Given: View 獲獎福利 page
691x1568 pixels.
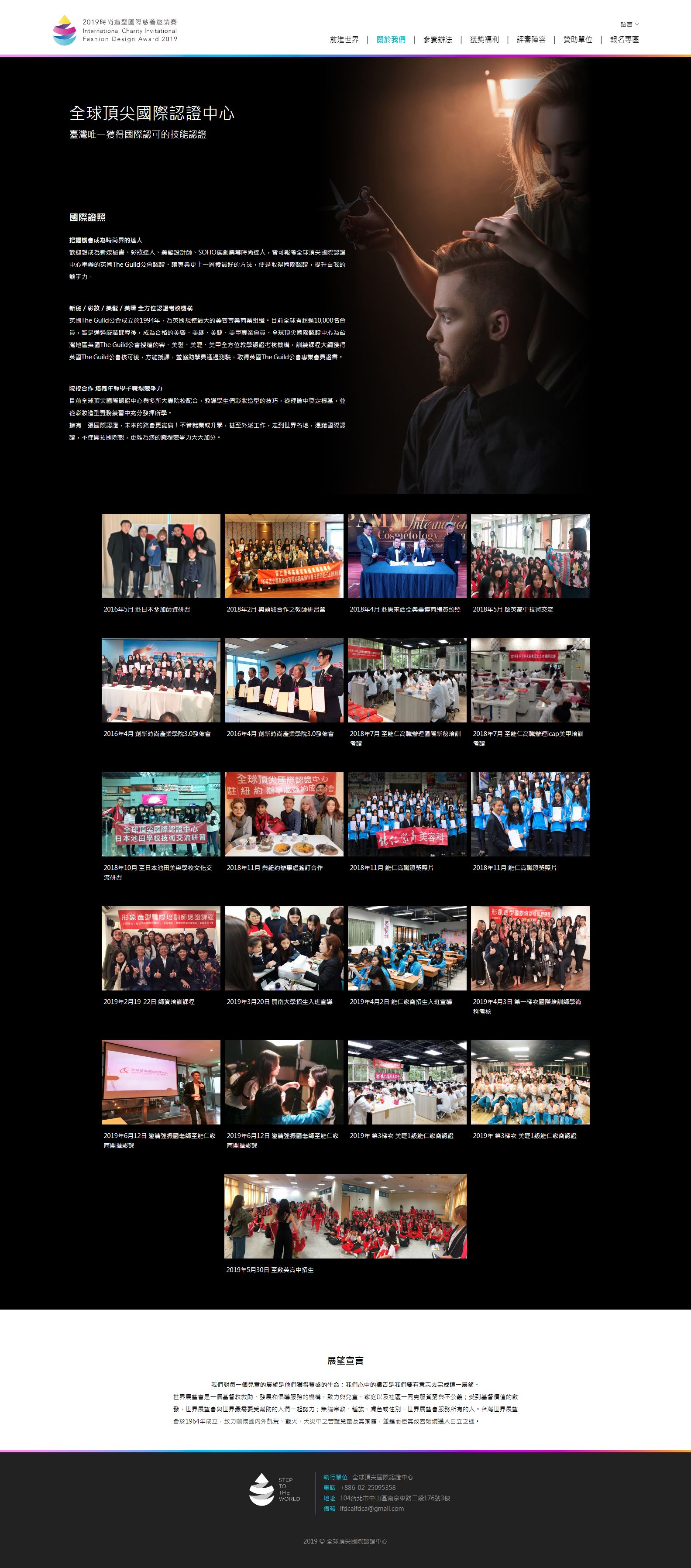Looking at the screenshot, I should pyautogui.click(x=484, y=40).
